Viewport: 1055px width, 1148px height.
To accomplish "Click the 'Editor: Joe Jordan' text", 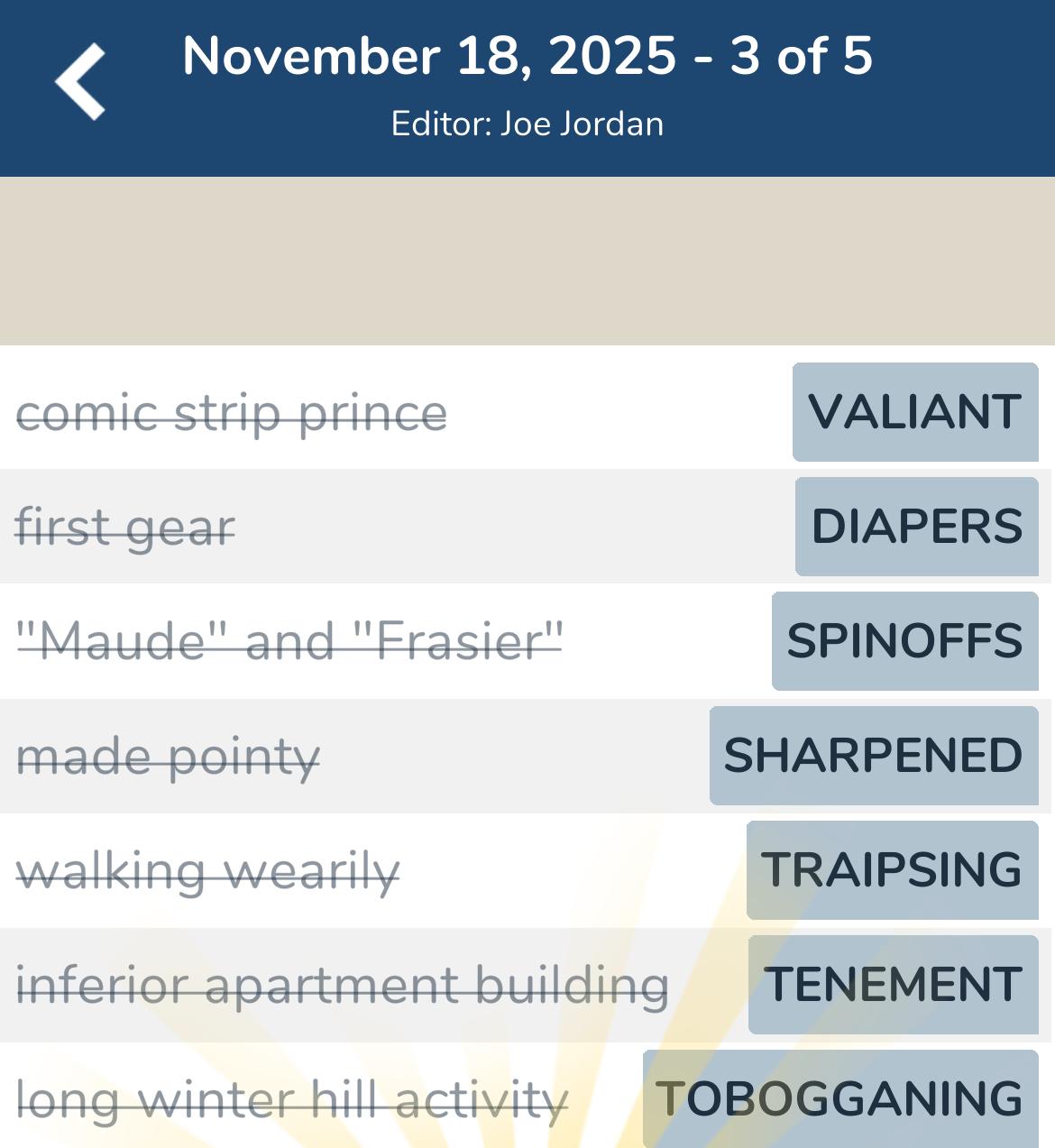I will coord(527,124).
